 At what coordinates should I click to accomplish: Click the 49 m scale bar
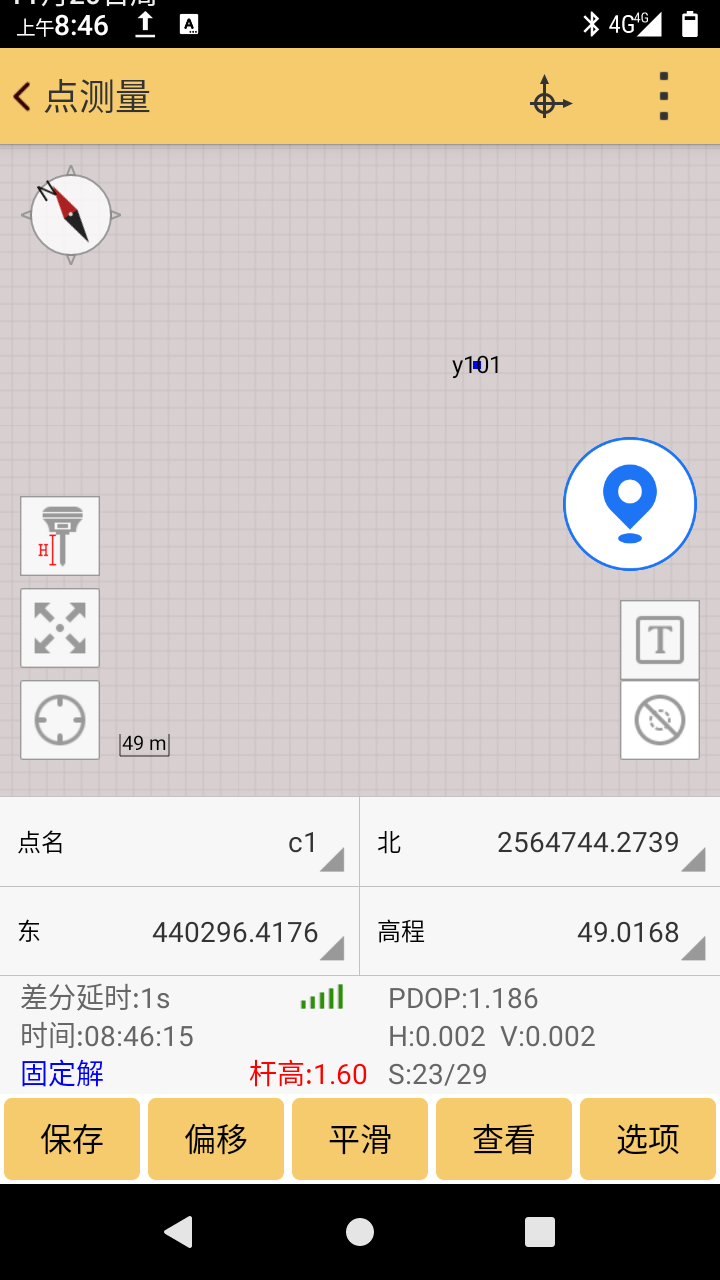click(143, 743)
